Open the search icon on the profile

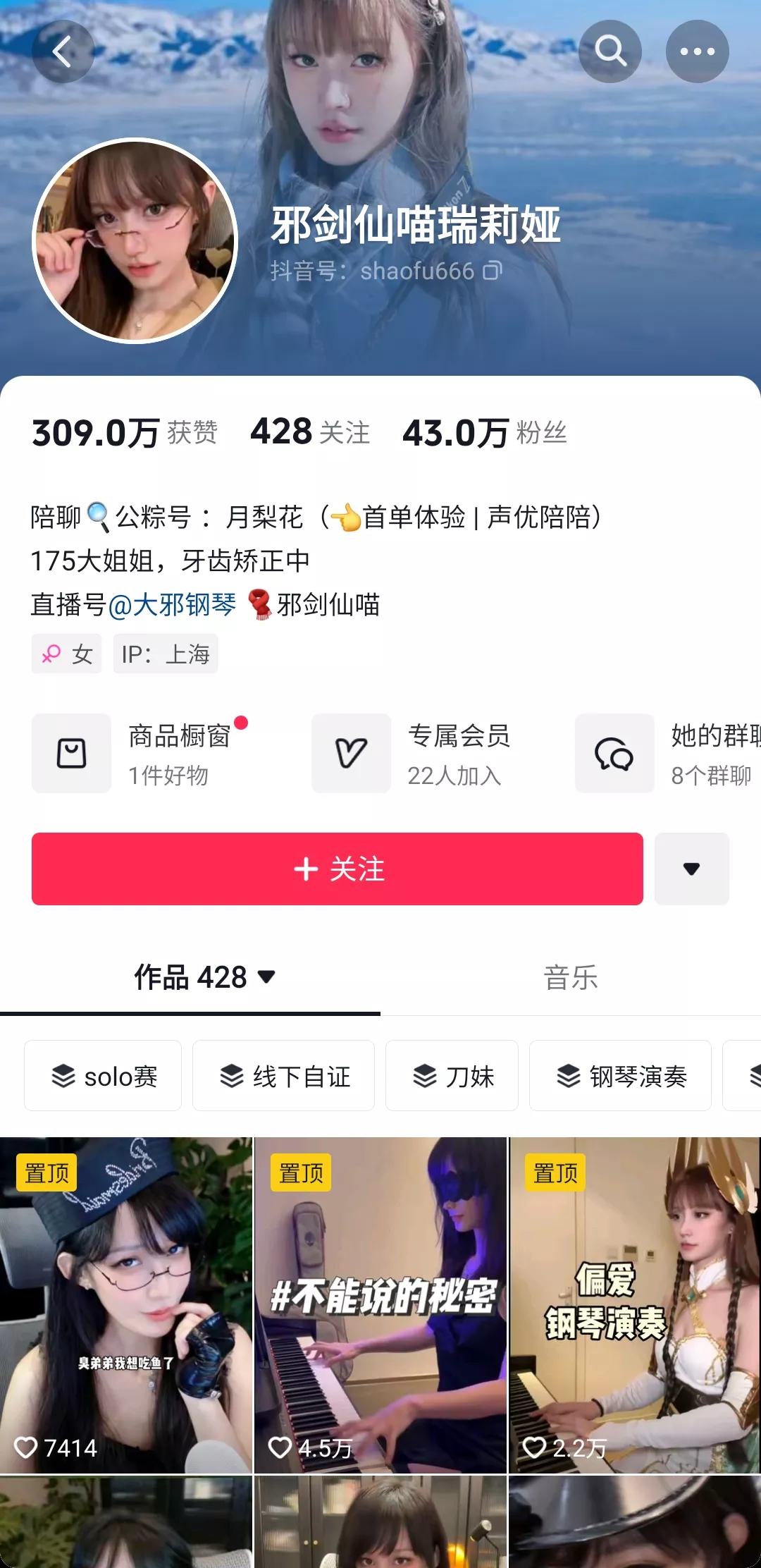pyautogui.click(x=610, y=51)
